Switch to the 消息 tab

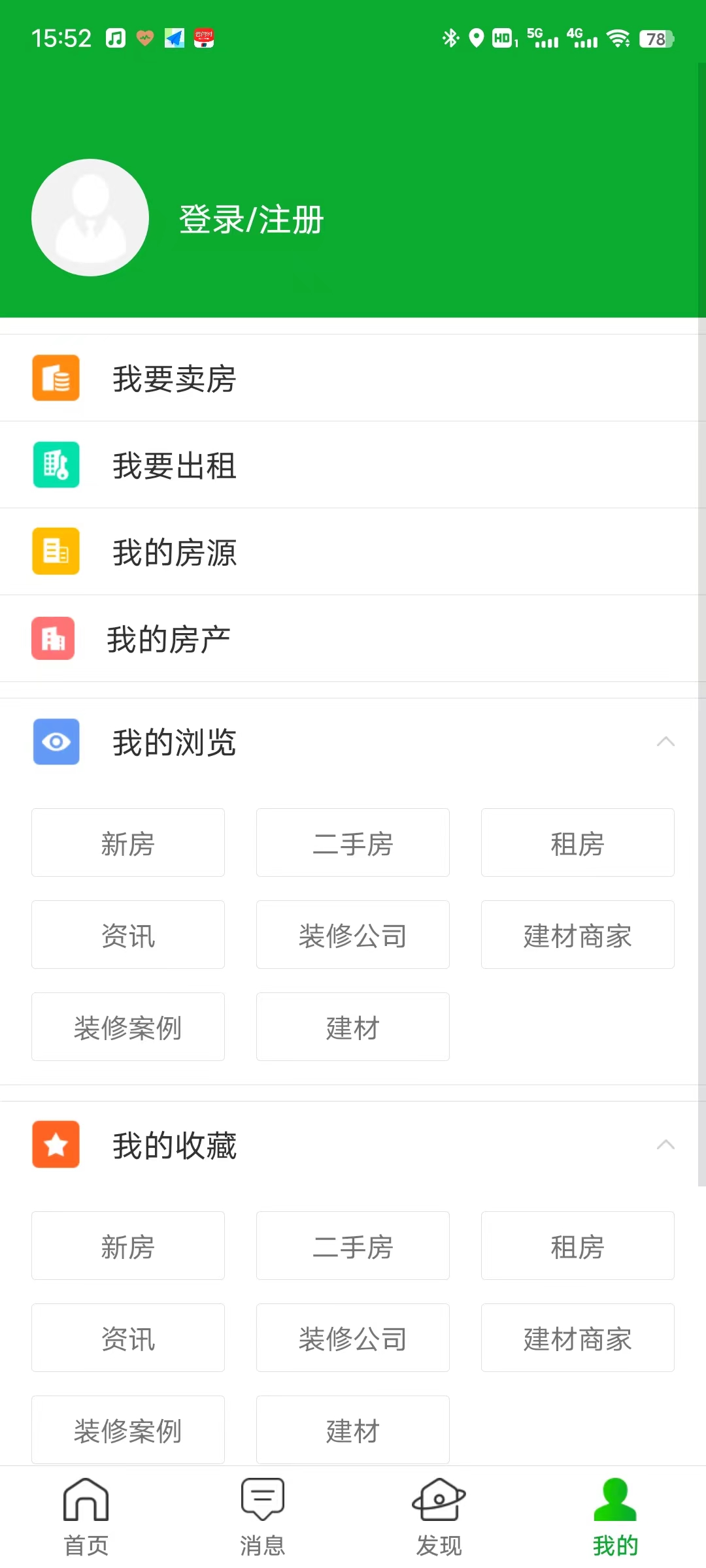tap(262, 1517)
